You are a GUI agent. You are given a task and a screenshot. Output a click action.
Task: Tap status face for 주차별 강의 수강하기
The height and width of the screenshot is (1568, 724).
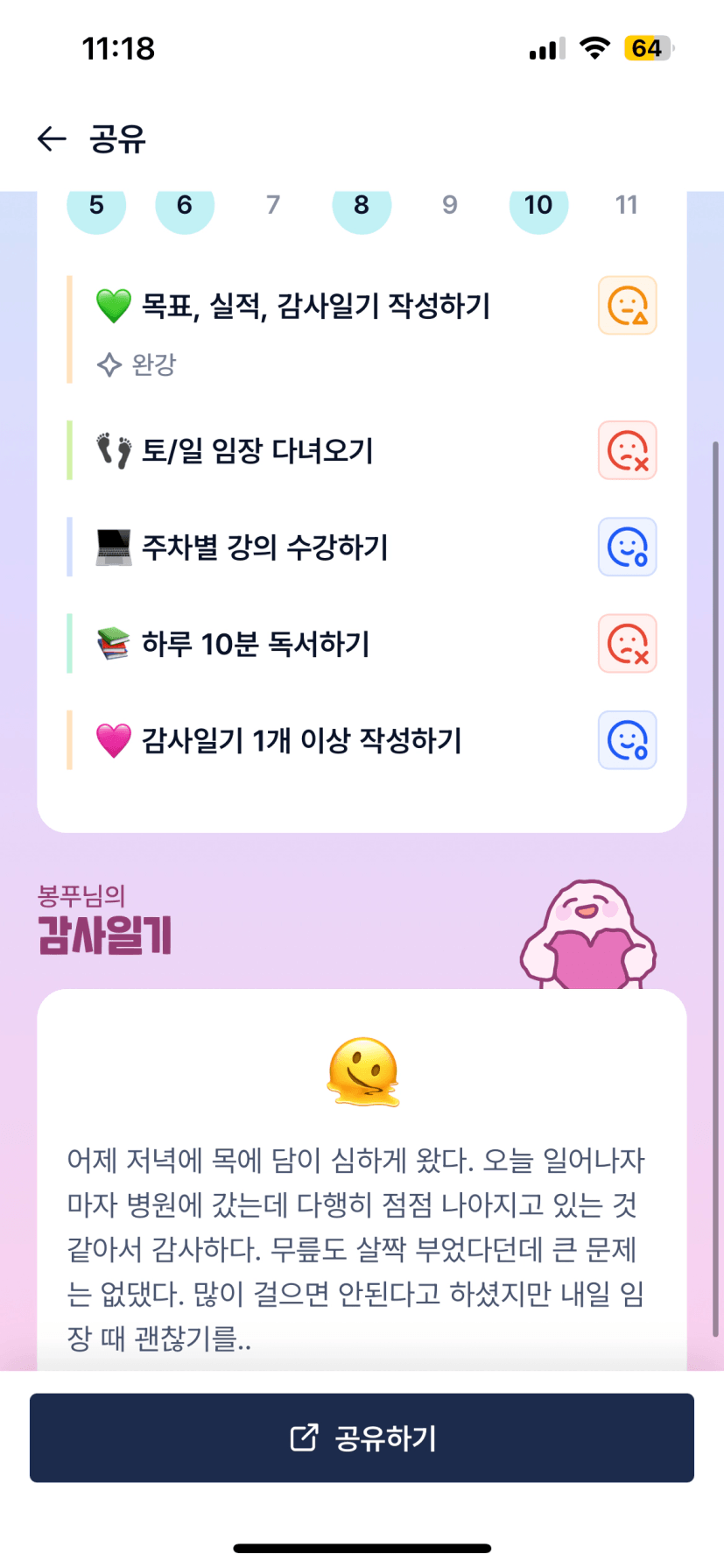pos(627,547)
